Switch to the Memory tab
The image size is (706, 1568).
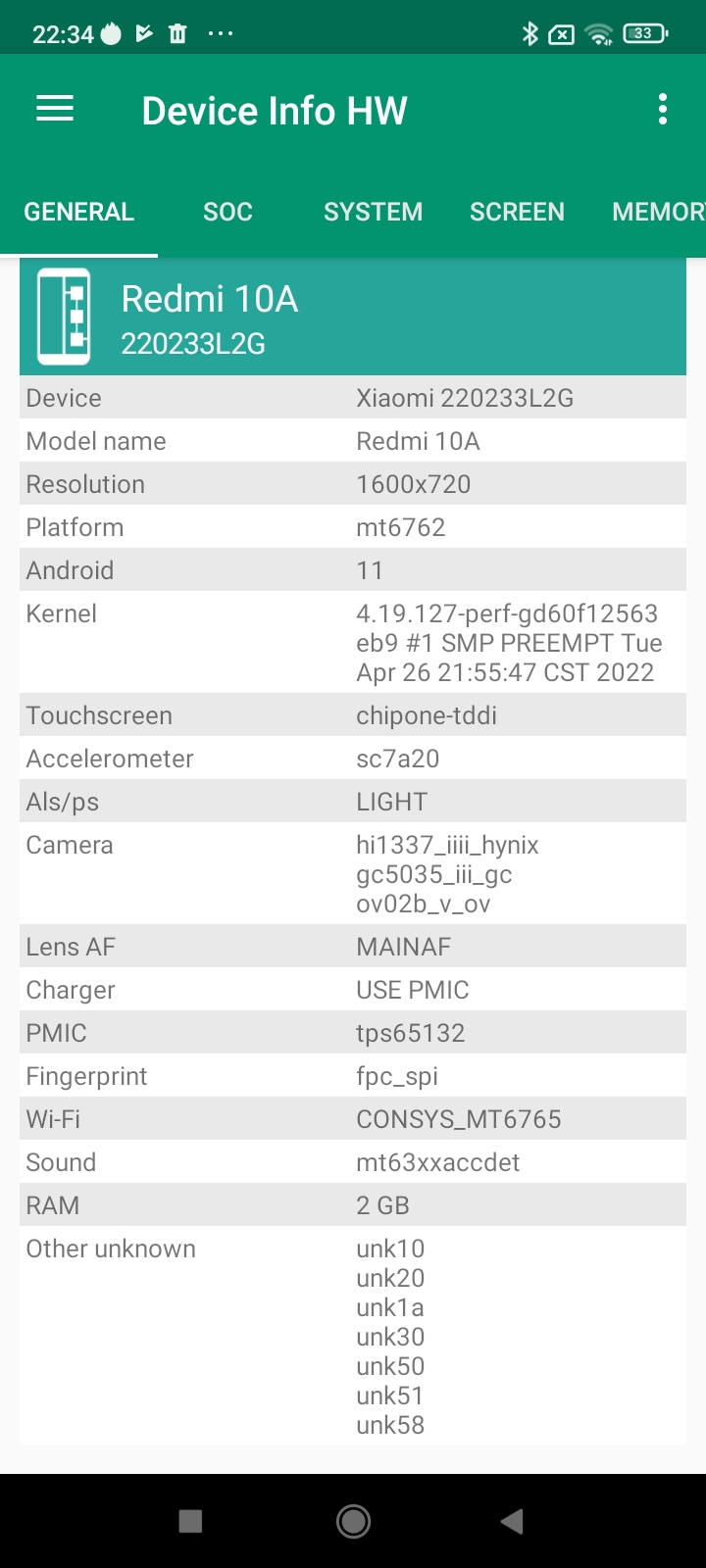pos(657,212)
